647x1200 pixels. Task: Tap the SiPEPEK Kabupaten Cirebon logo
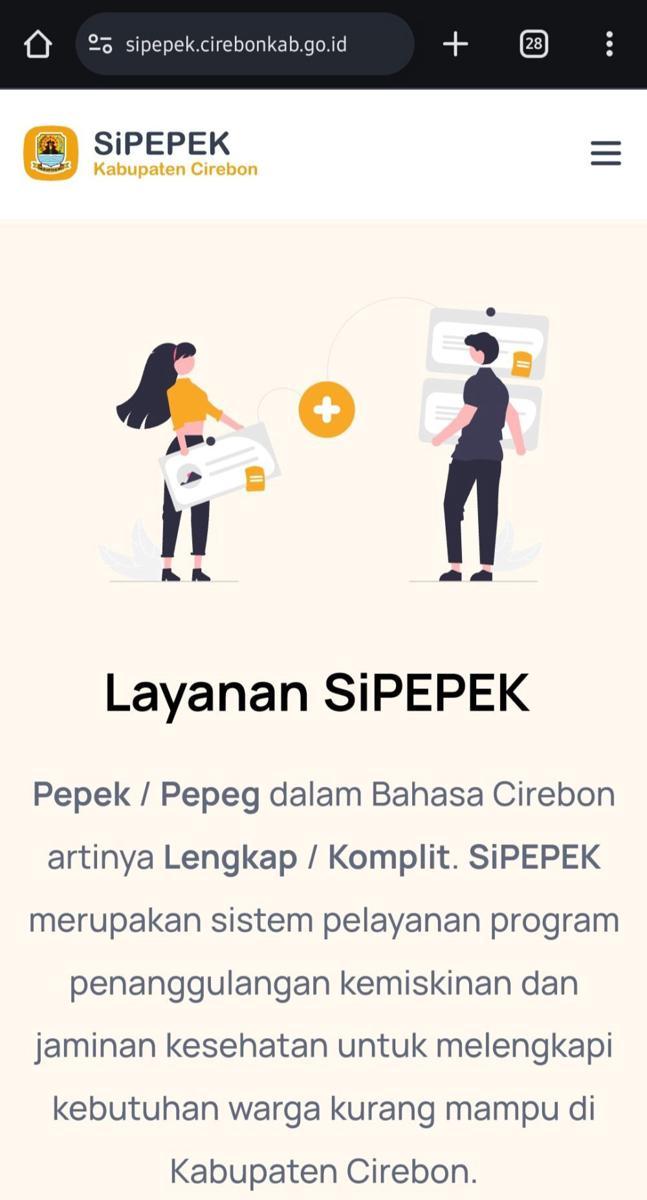(141, 153)
